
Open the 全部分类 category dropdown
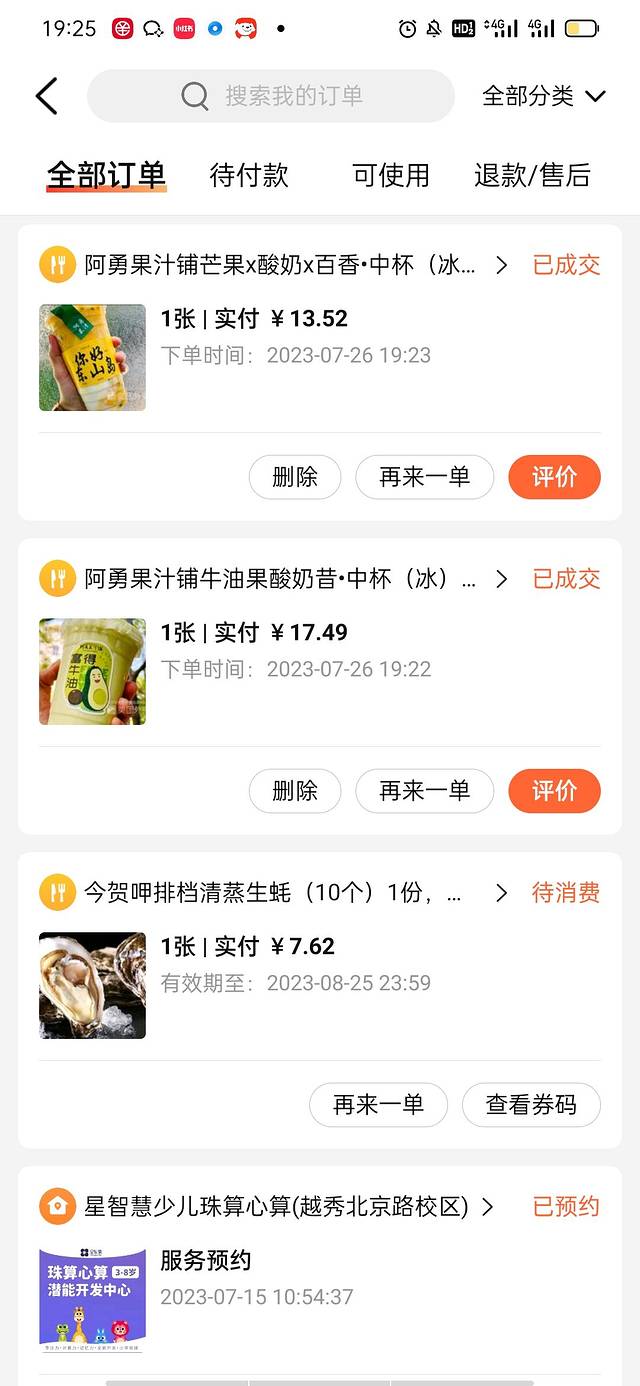point(543,96)
